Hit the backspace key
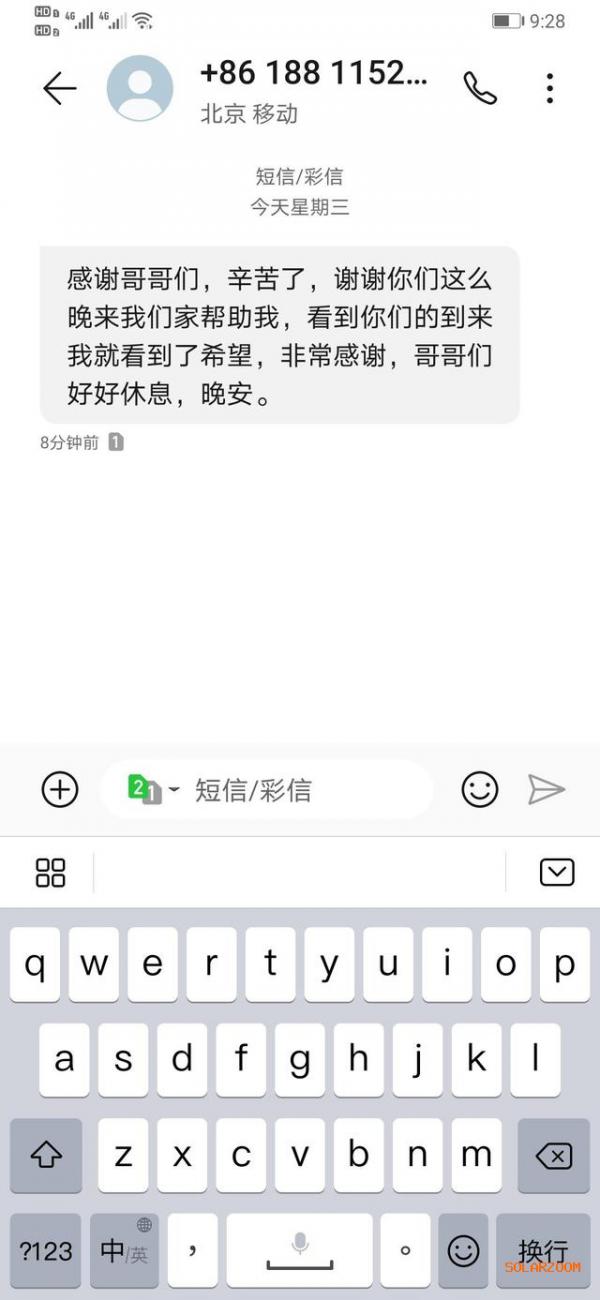The image size is (600, 1300). 553,1156
